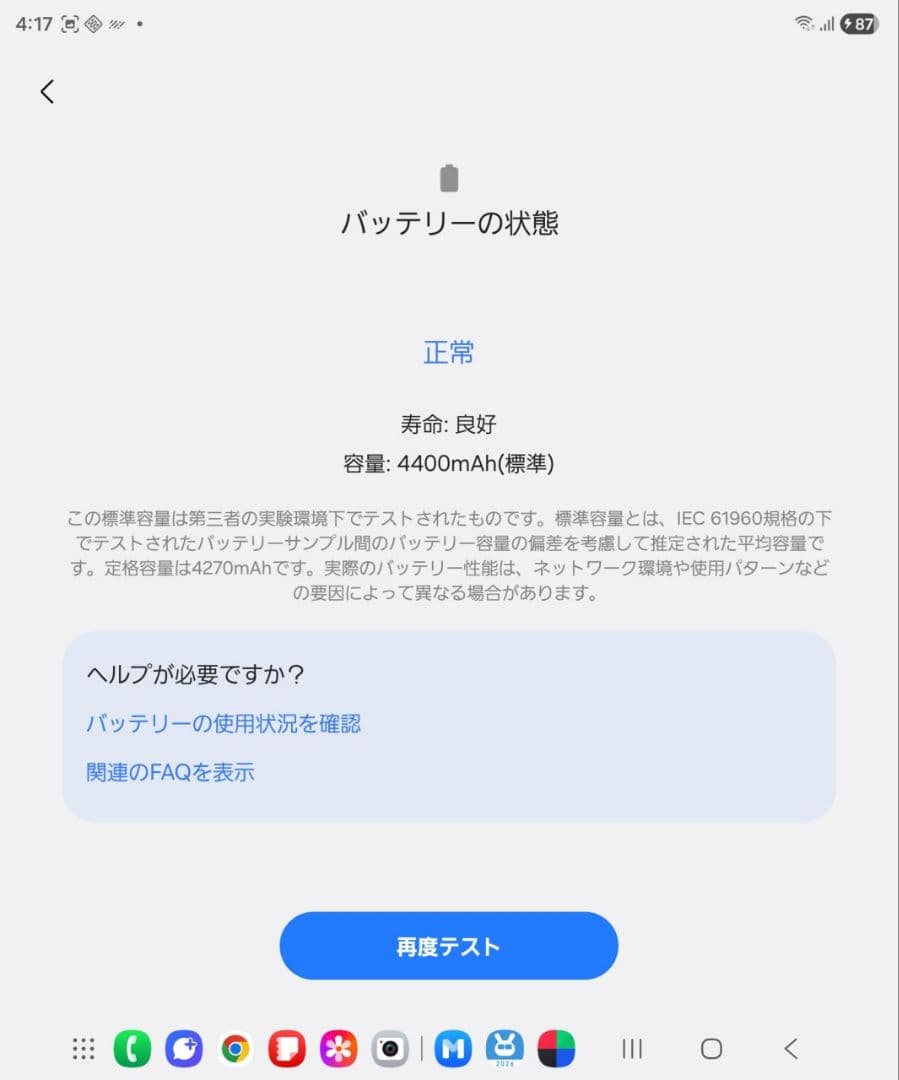Viewport: 899px width, 1080px height.
Task: Tap the back arrow at top left
Action: [x=47, y=91]
